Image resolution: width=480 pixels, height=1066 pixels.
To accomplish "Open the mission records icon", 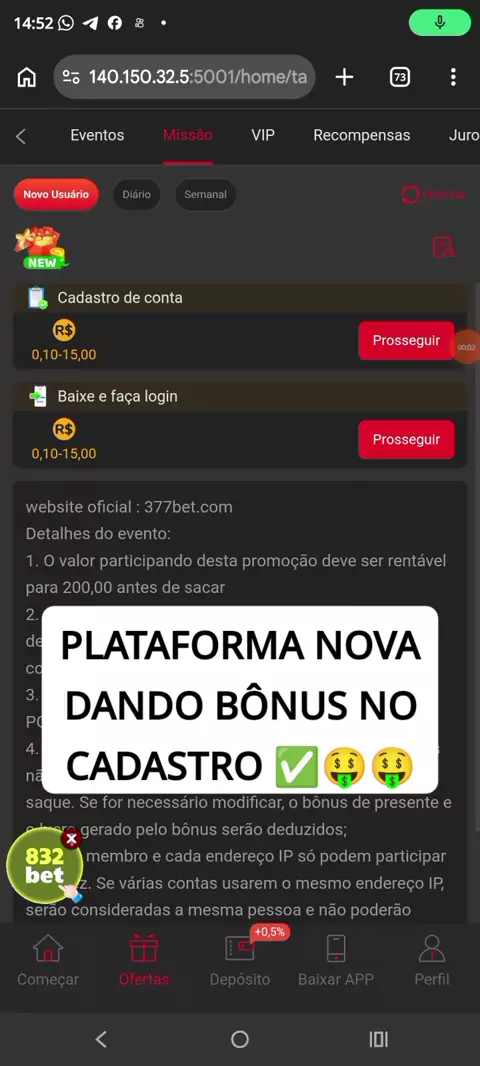I will point(443,247).
